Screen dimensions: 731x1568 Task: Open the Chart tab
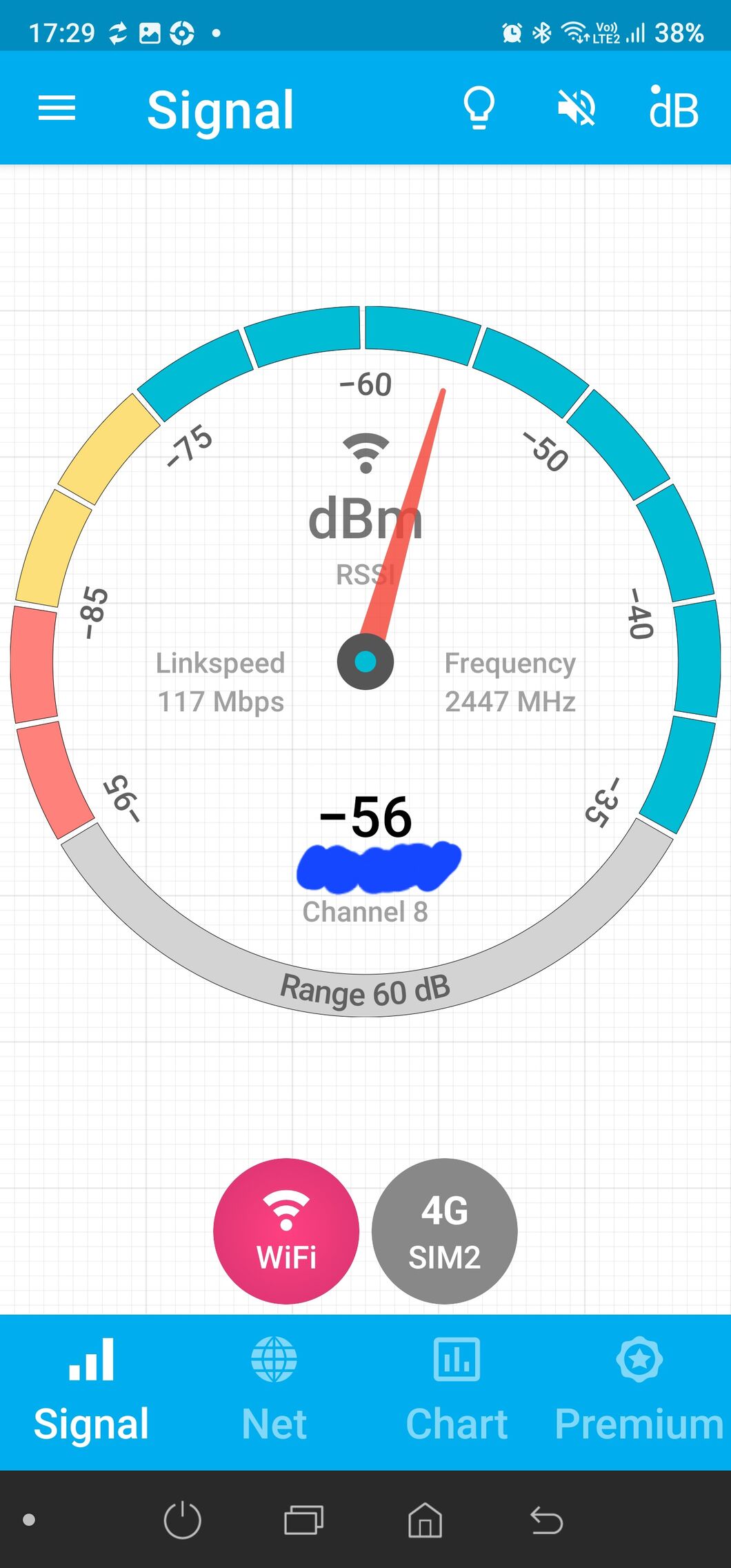pyautogui.click(x=457, y=1391)
